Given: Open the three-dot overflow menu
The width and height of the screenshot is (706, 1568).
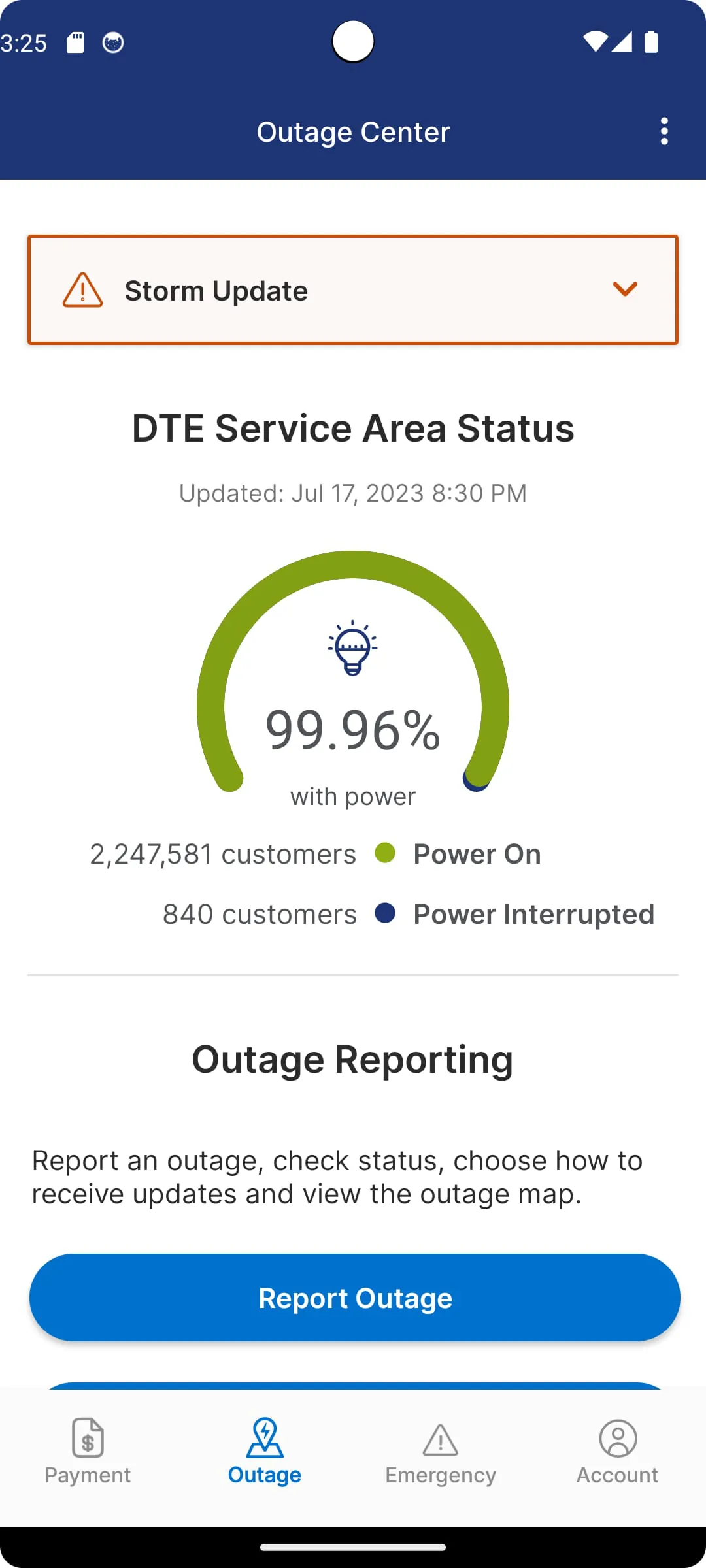Looking at the screenshot, I should point(664,131).
